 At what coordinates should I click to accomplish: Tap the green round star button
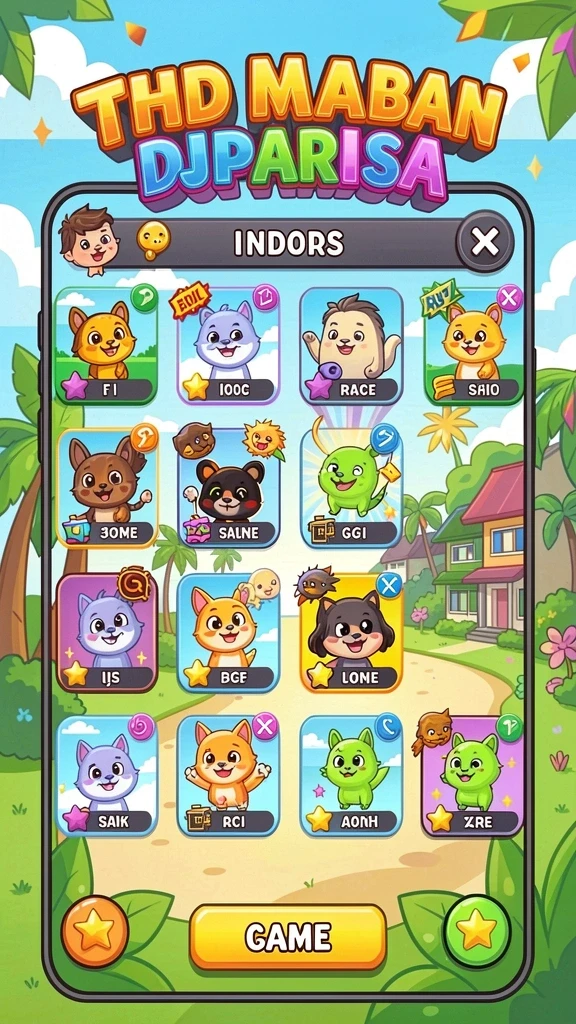[476, 930]
